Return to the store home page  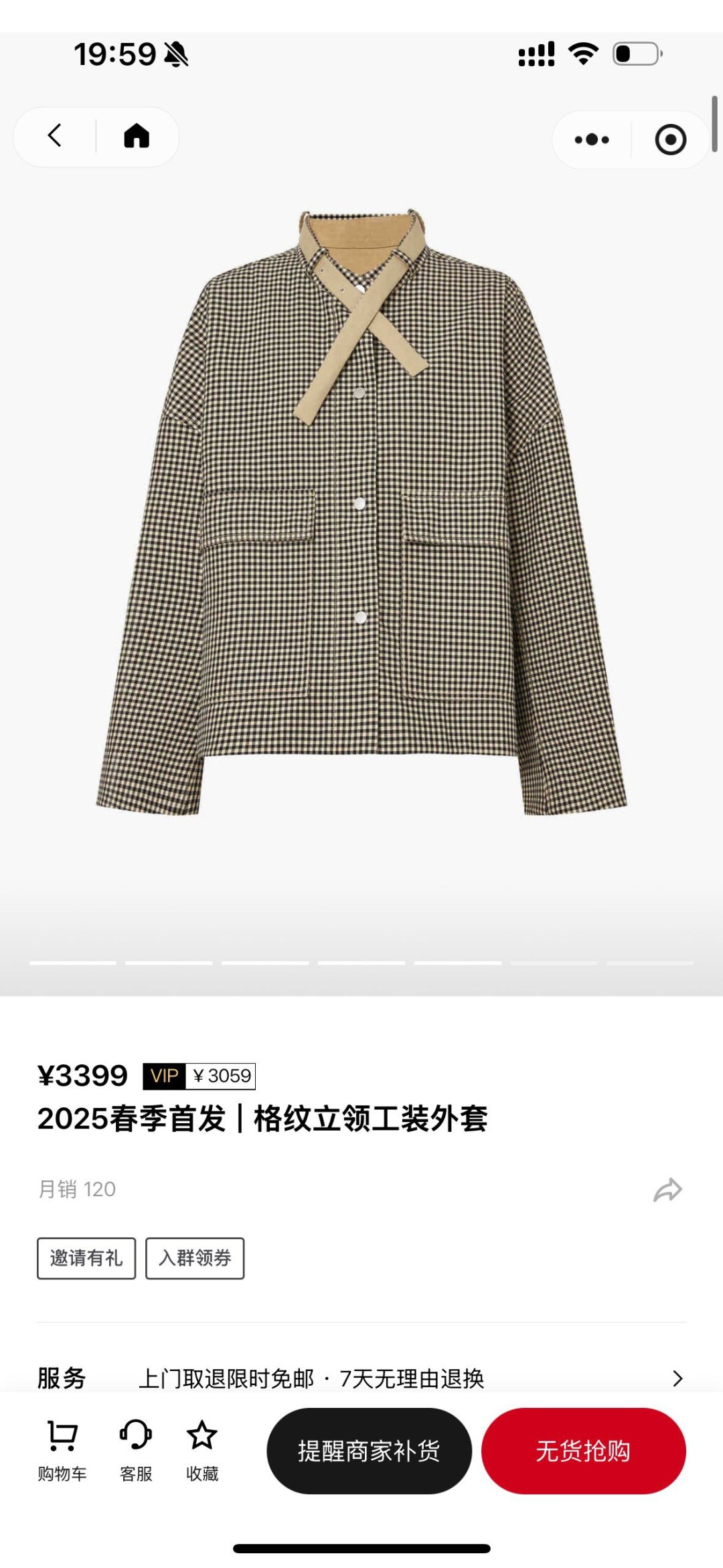pyautogui.click(x=137, y=136)
